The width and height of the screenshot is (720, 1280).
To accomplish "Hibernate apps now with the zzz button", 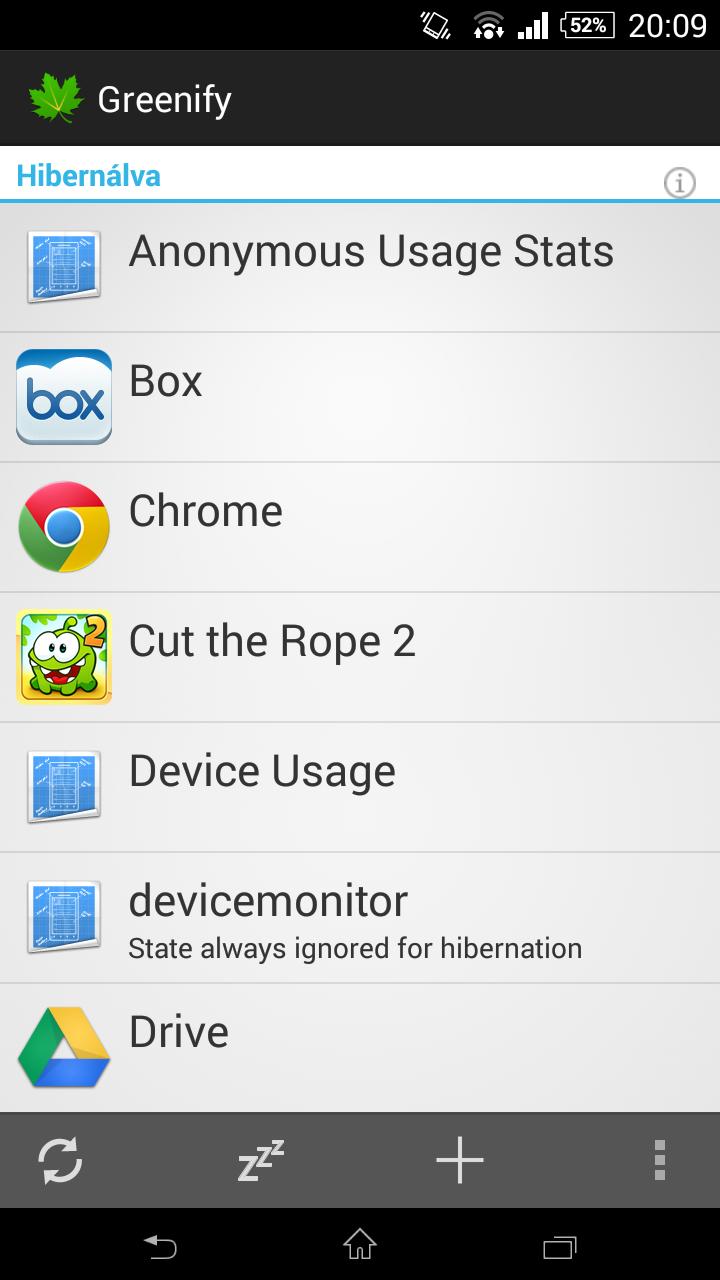I will pos(260,1161).
